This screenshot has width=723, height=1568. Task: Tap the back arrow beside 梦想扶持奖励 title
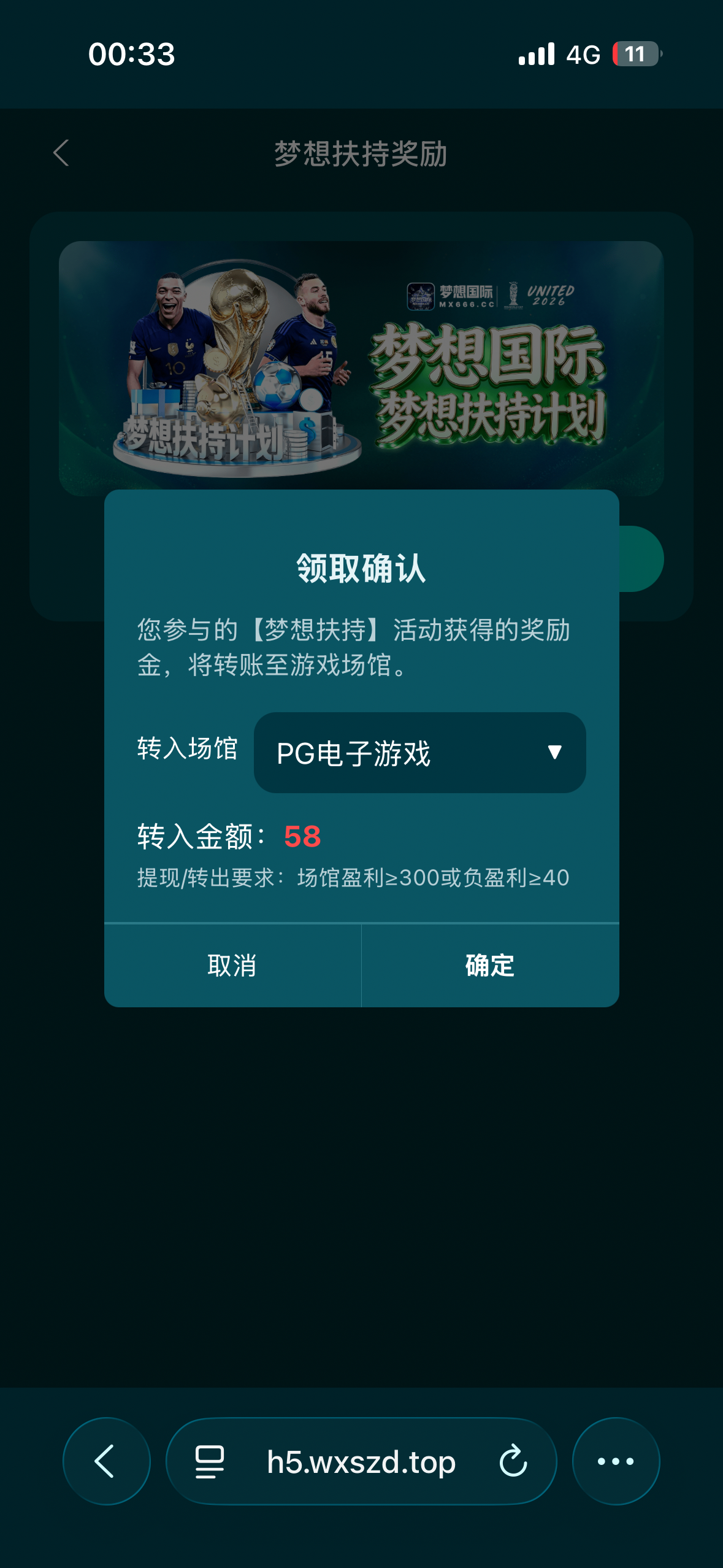pyautogui.click(x=60, y=152)
